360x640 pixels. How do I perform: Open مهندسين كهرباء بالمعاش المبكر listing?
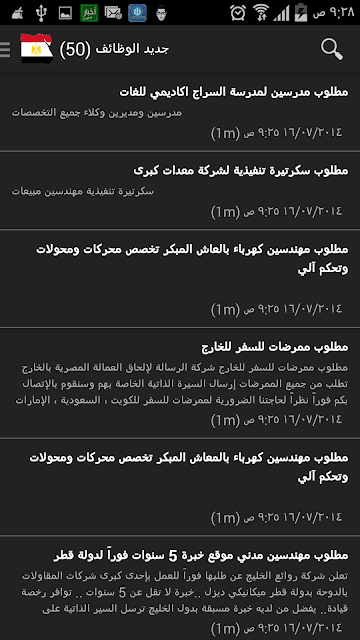180,487
